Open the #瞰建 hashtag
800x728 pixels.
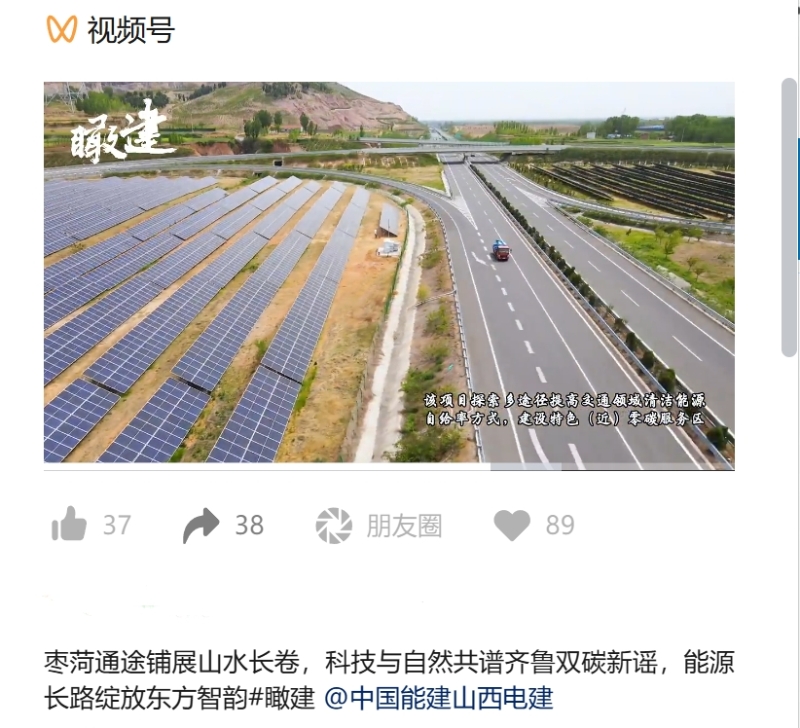point(286,697)
